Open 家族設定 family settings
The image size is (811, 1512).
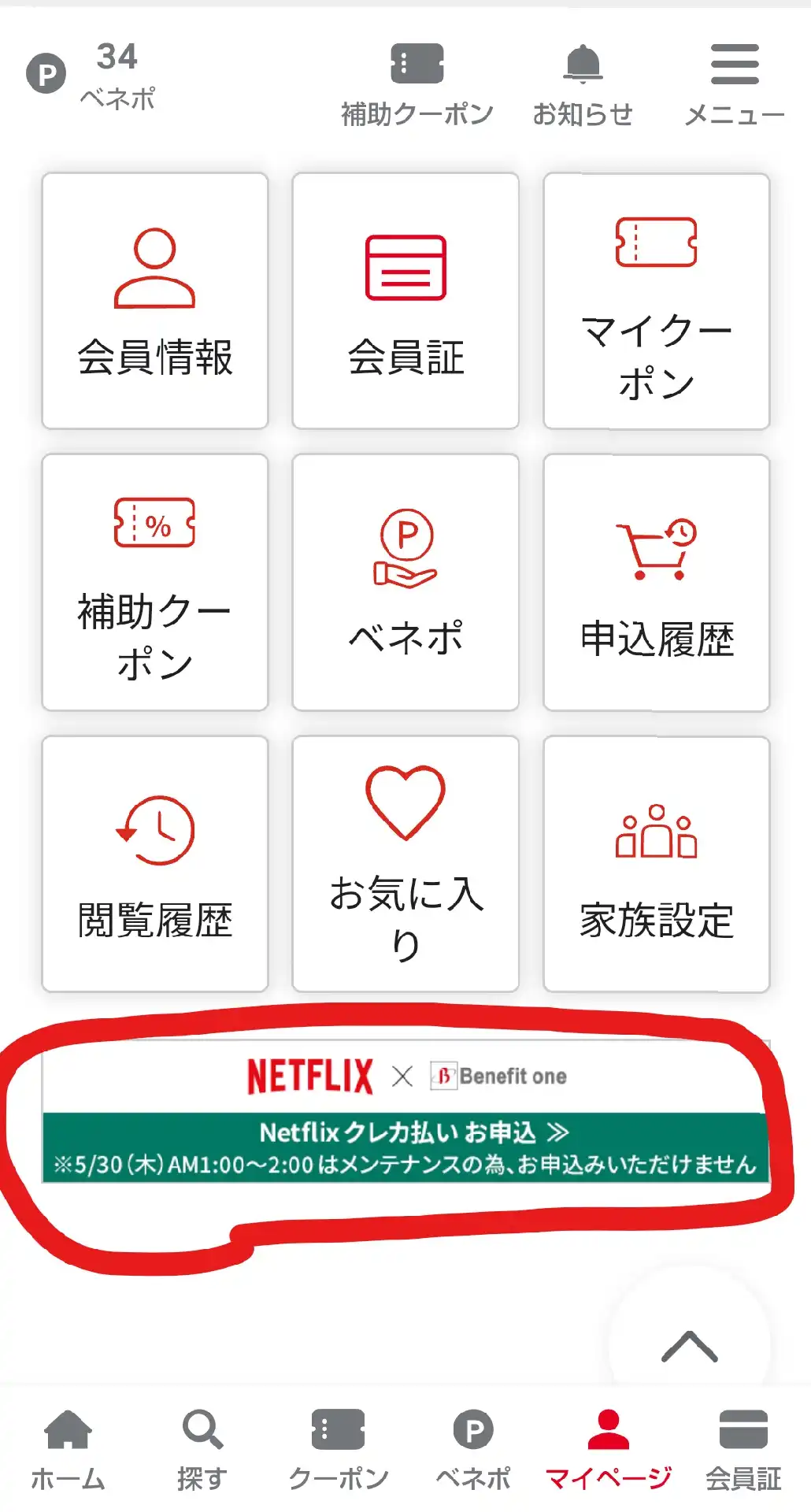coord(657,864)
